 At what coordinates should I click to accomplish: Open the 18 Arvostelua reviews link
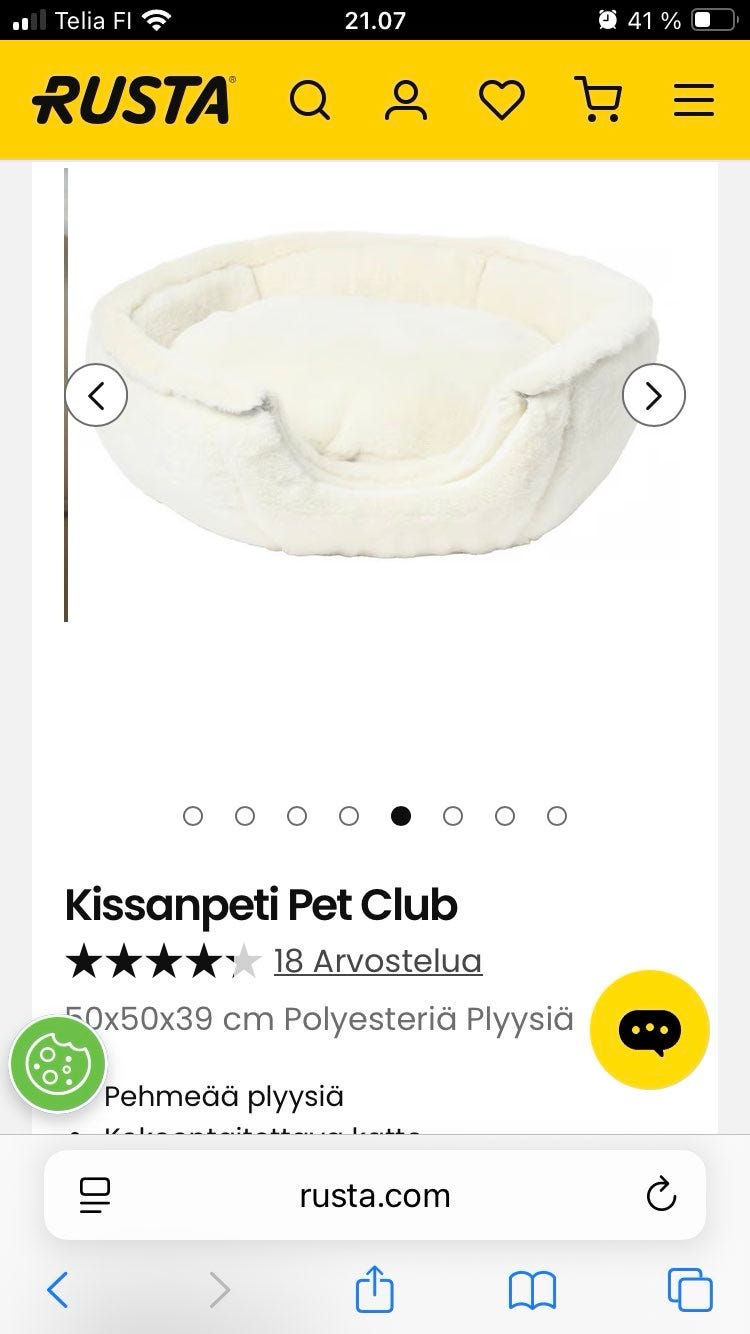[377, 961]
